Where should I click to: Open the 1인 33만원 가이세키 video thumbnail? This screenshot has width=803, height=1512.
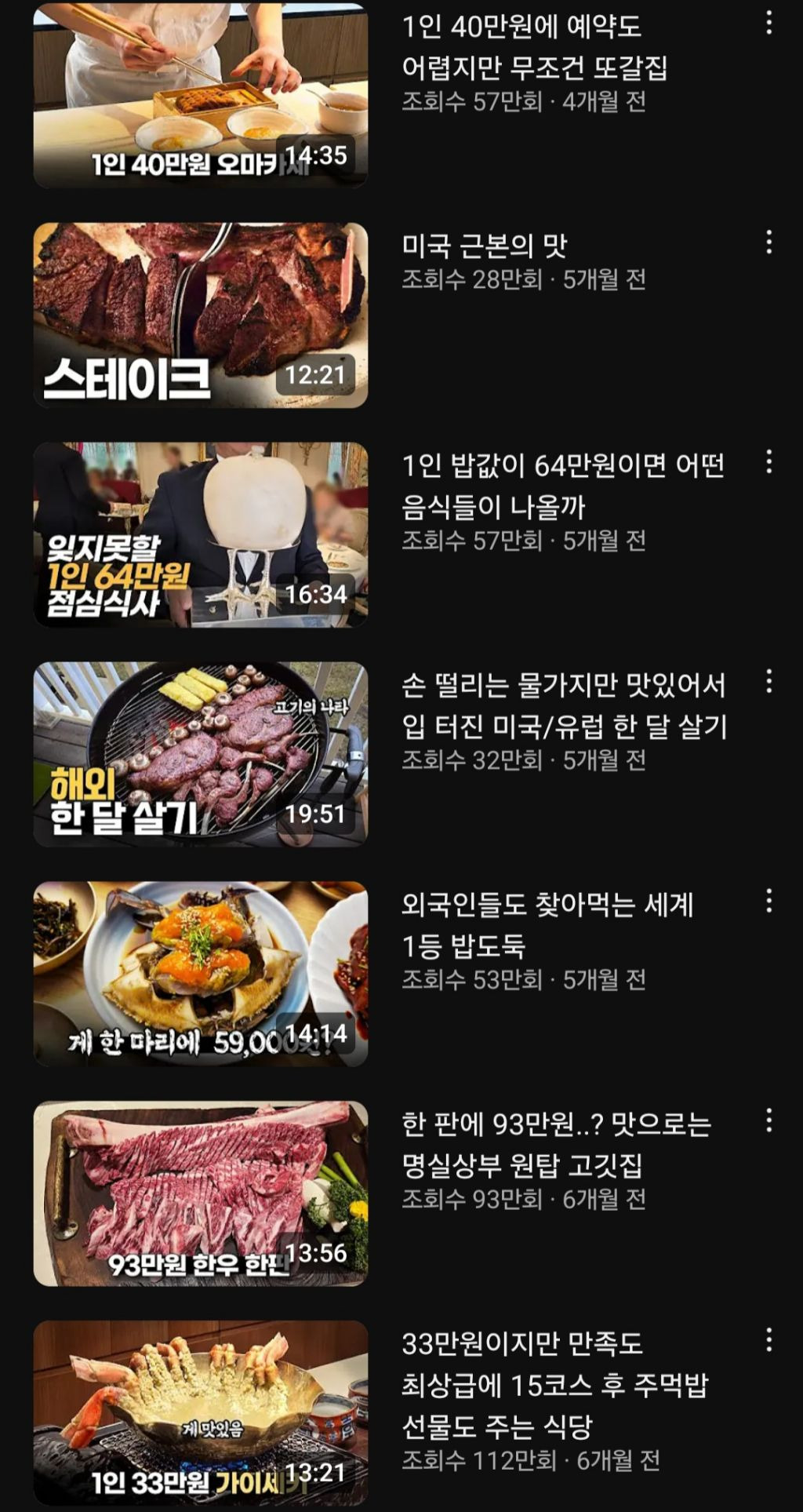pyautogui.click(x=200, y=1413)
